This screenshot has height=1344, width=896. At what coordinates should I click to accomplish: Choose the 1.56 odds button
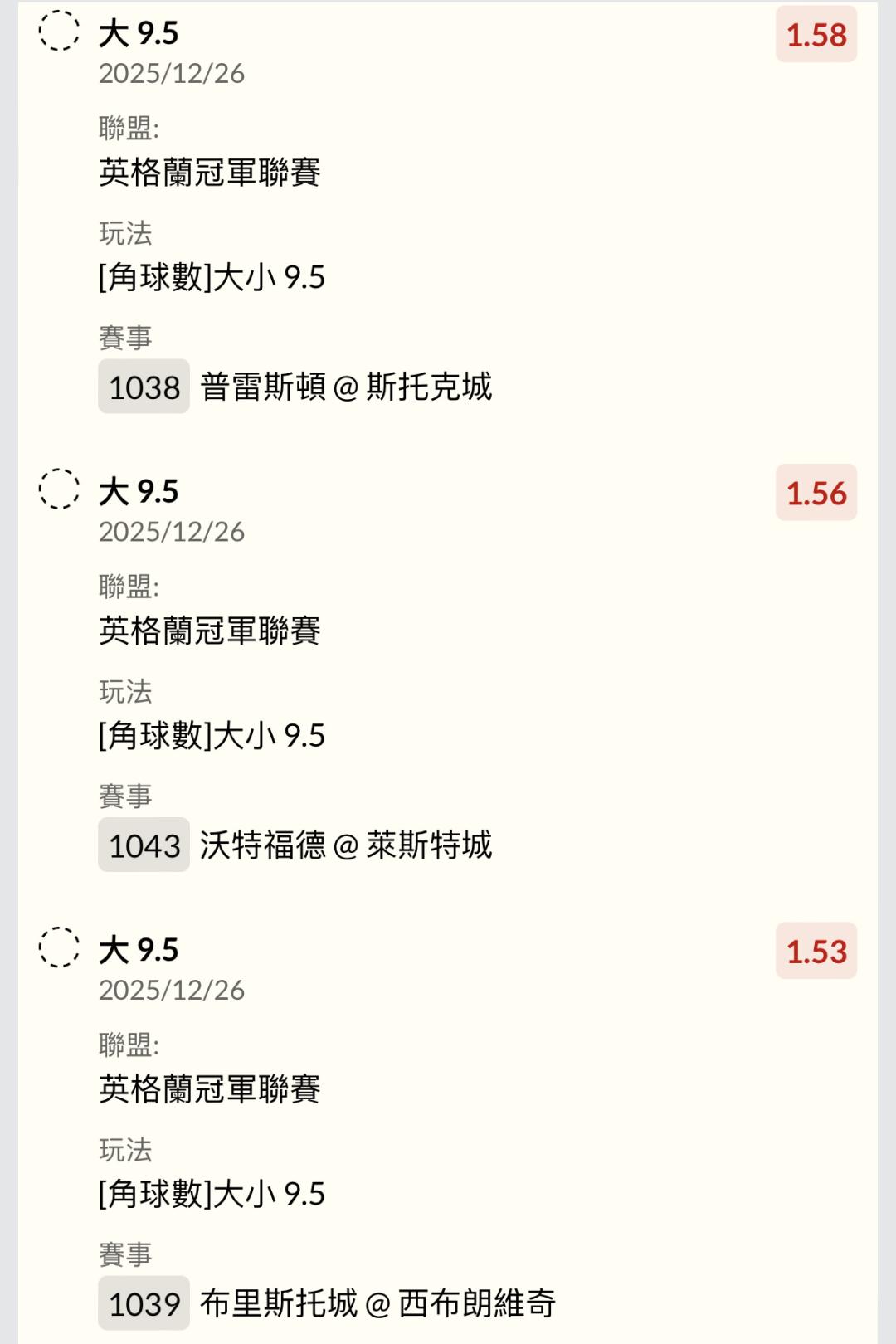816,493
